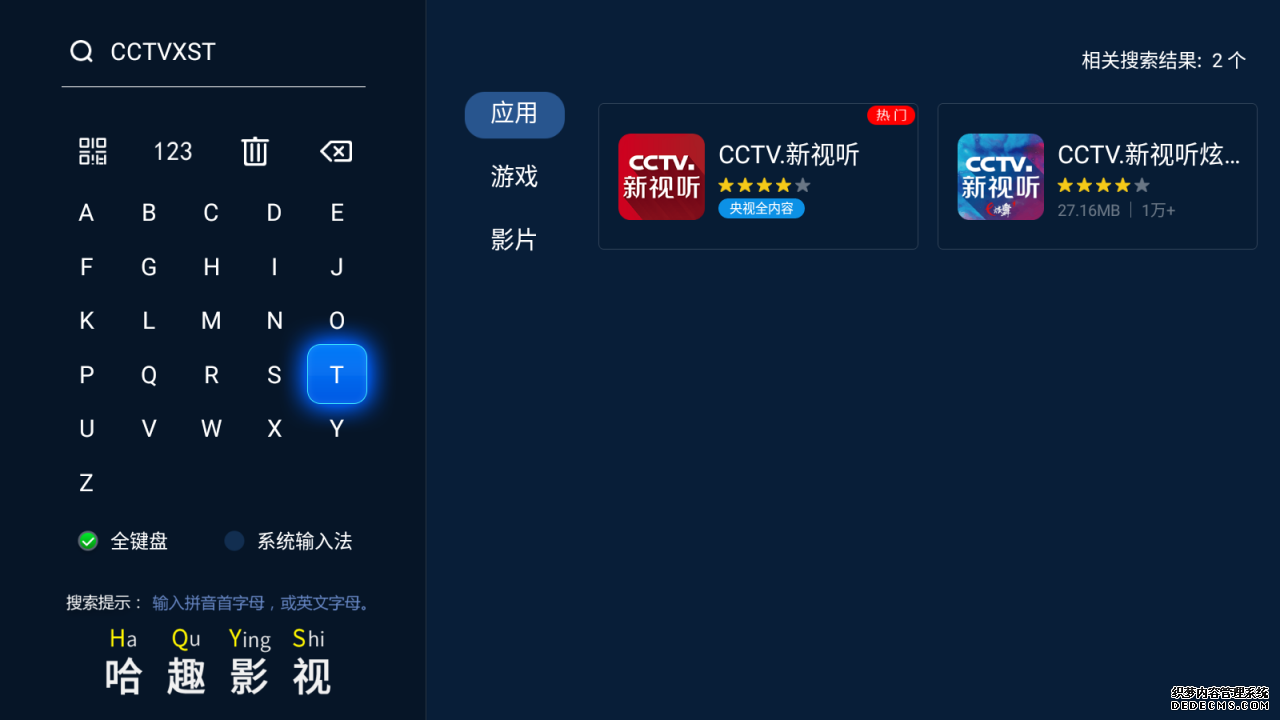The image size is (1280, 720).
Task: Tap the letter M key
Action: click(x=211, y=321)
